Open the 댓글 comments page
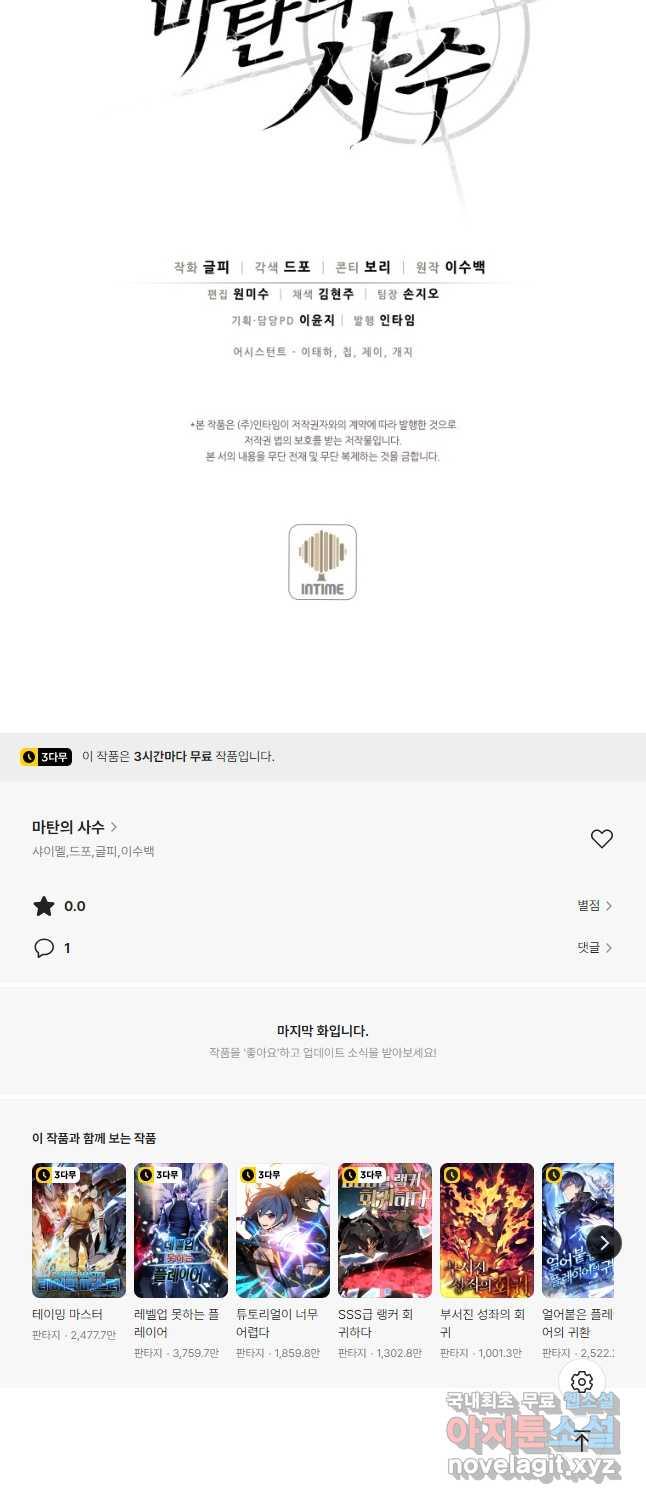 pos(594,948)
